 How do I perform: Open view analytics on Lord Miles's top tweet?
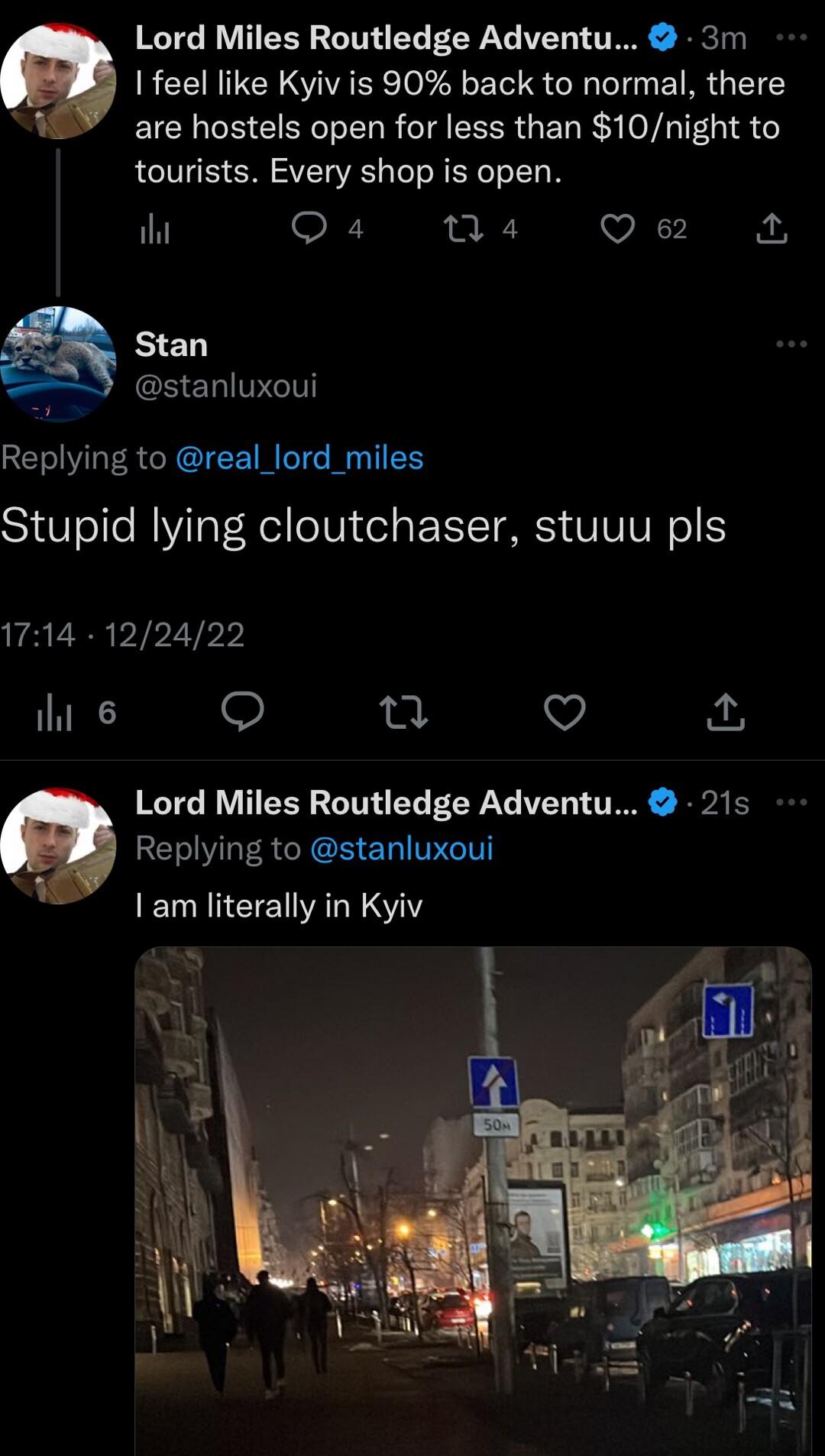coord(155,230)
